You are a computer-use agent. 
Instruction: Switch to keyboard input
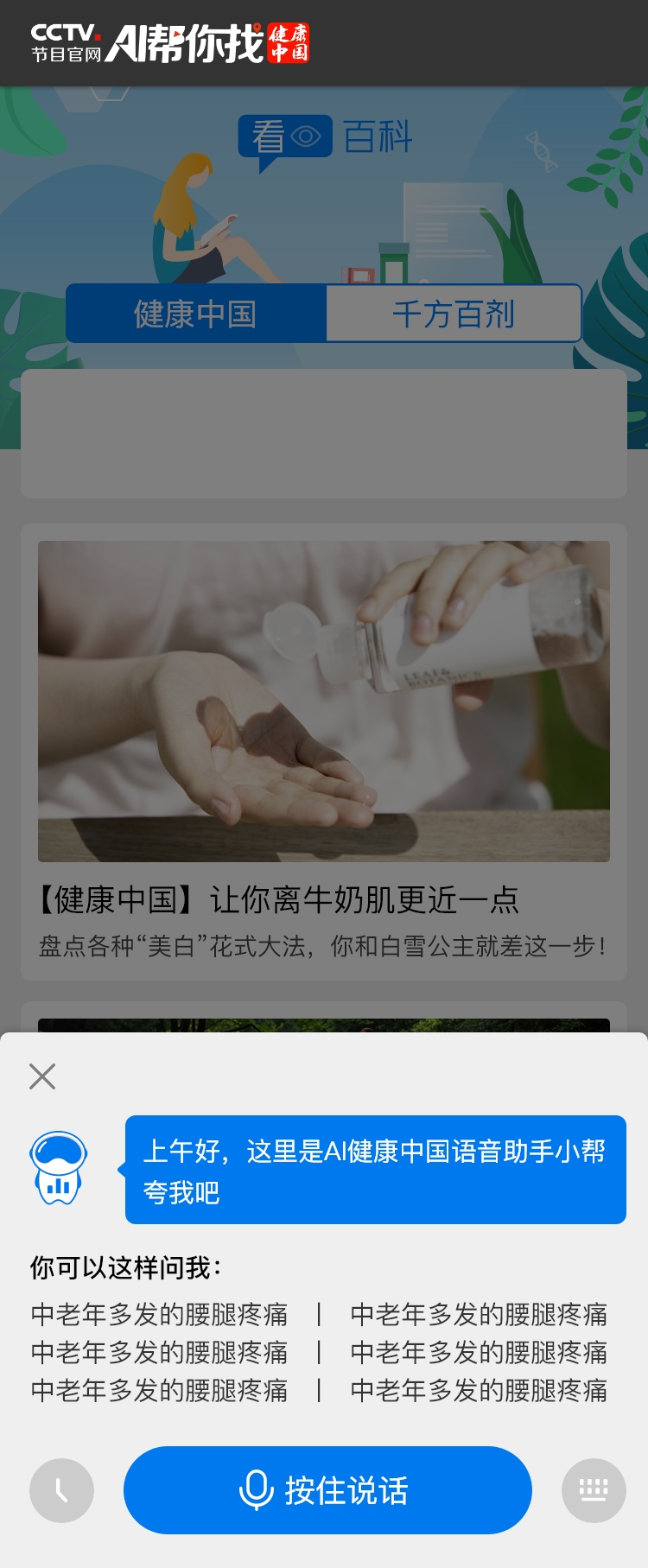(x=594, y=1490)
